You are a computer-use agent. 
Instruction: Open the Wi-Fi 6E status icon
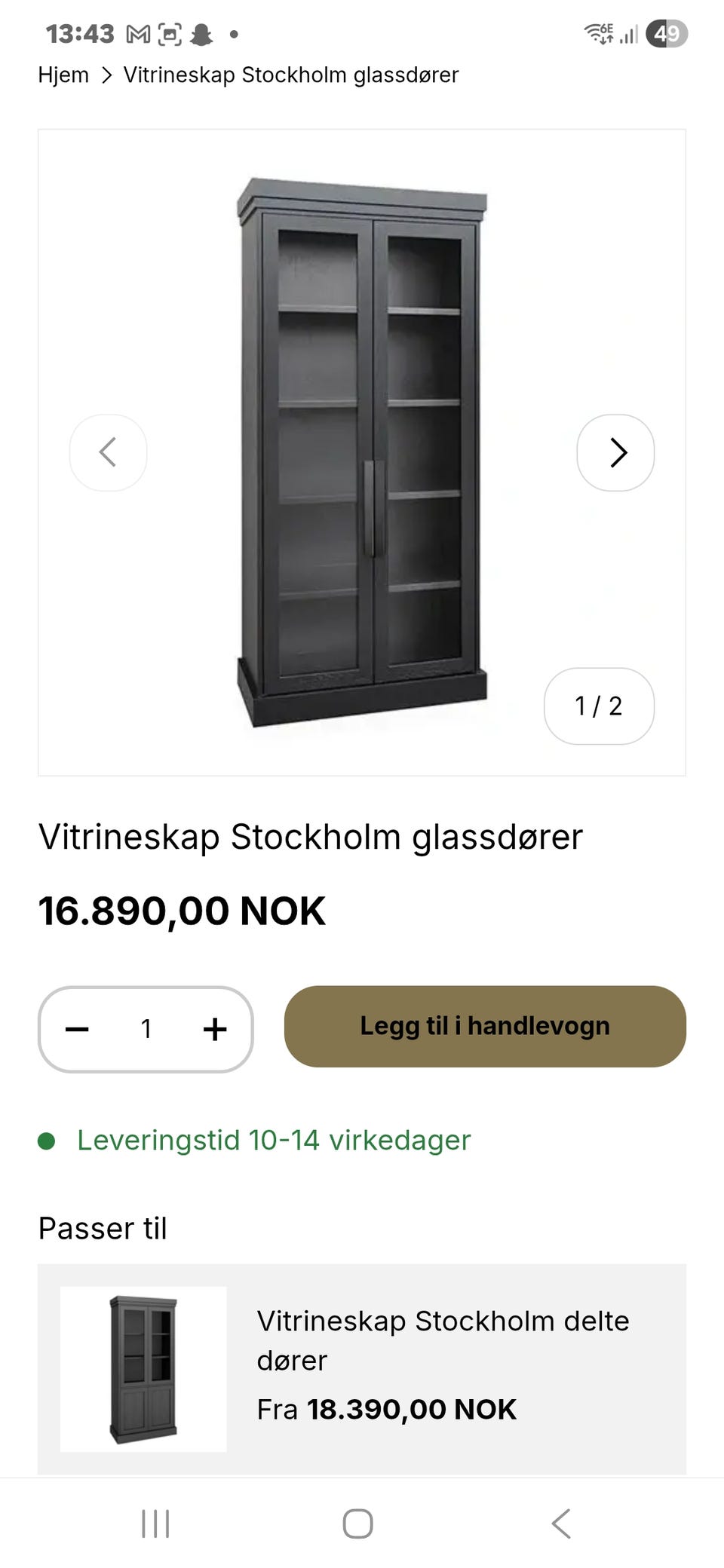(600, 33)
